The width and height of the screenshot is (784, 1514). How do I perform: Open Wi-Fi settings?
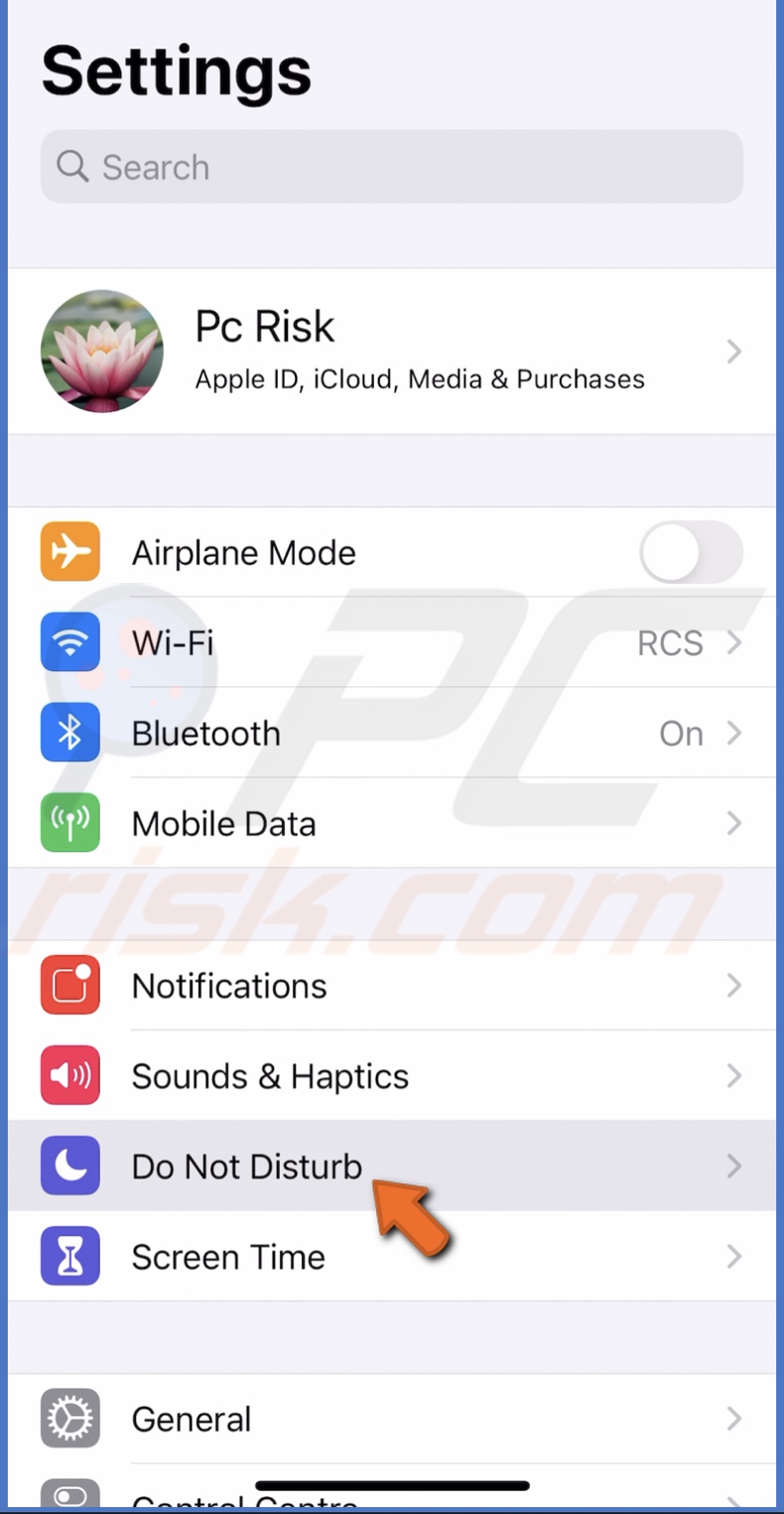click(392, 642)
